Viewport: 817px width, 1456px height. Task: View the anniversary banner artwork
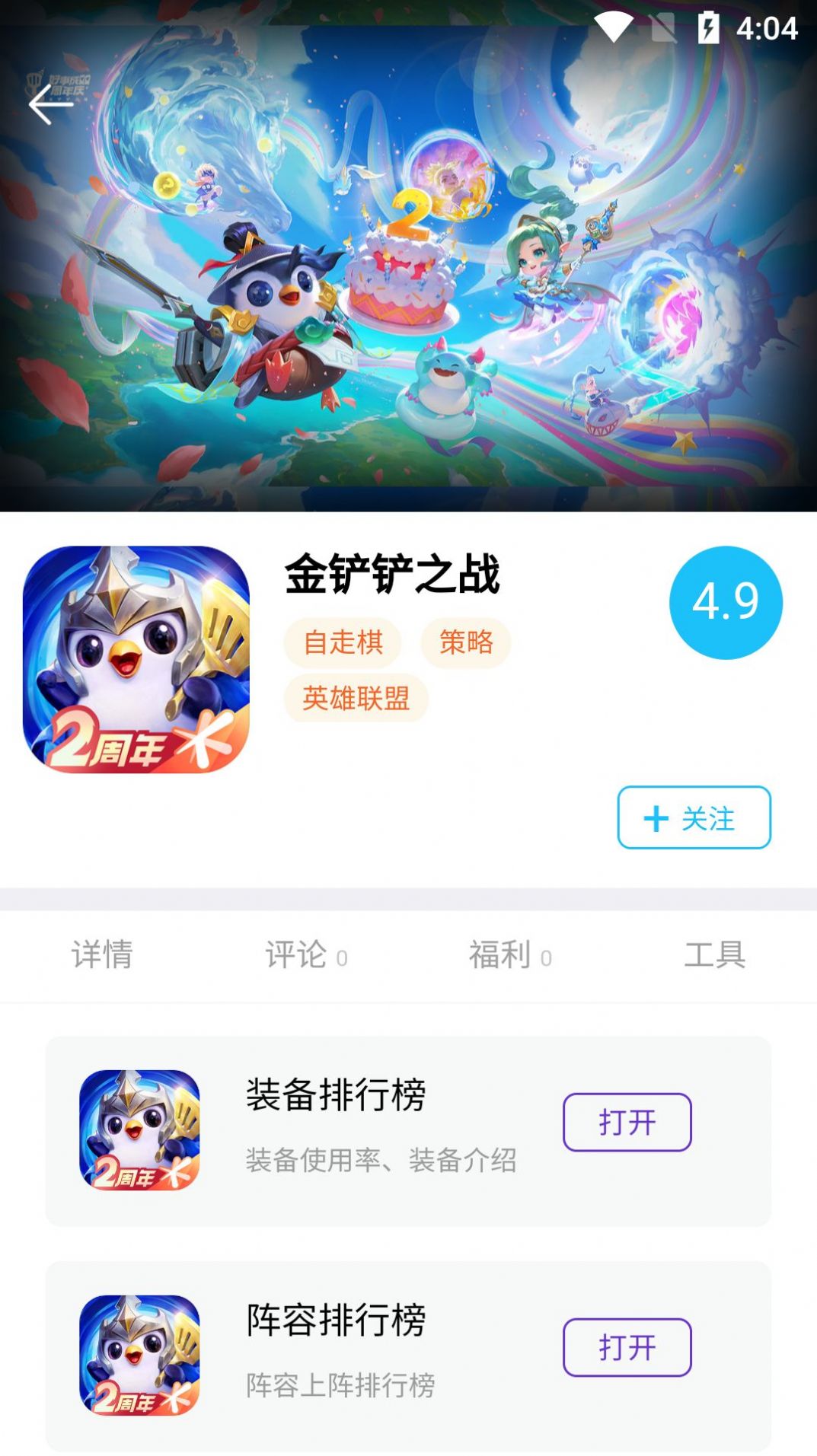tap(408, 282)
